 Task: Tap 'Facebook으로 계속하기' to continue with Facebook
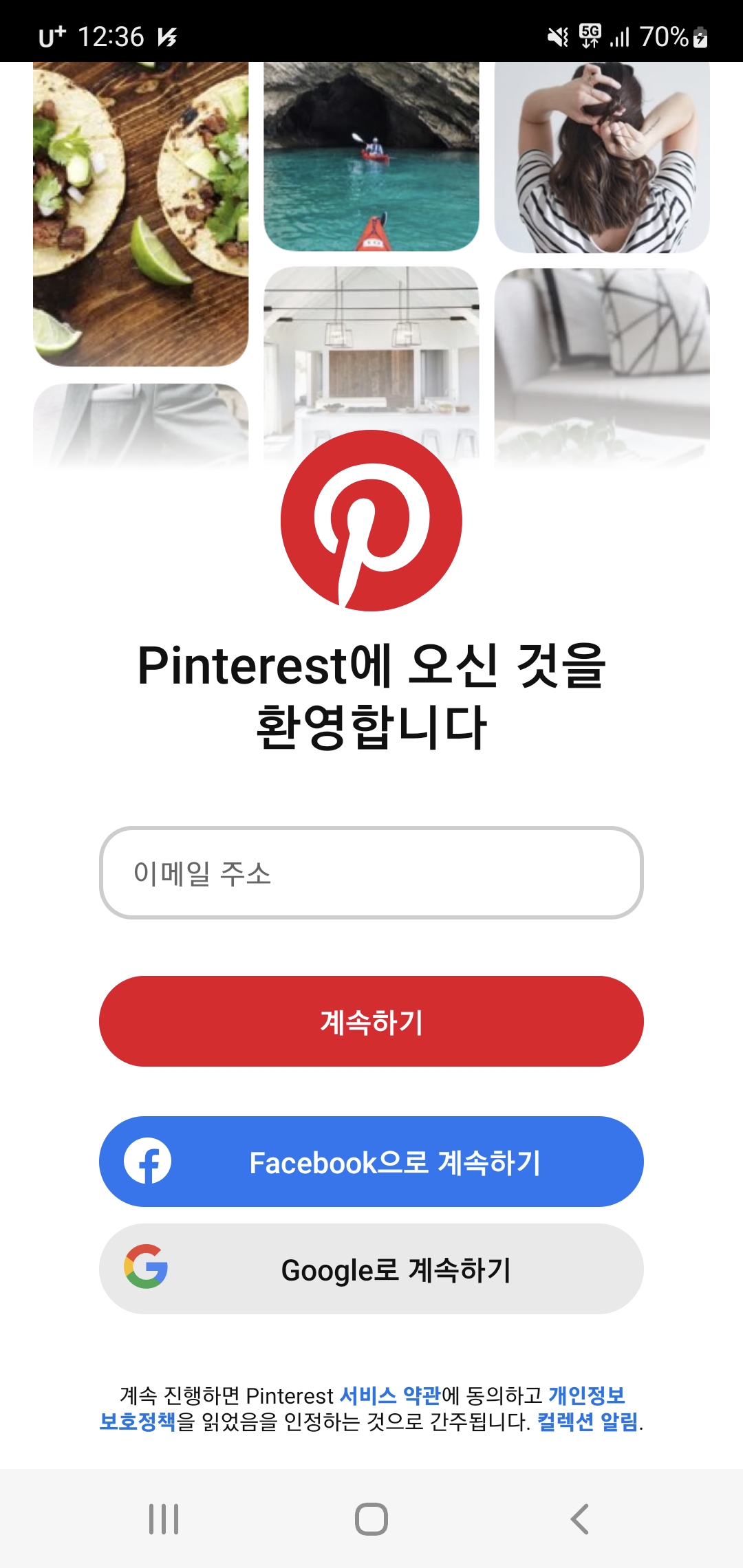click(x=371, y=1161)
